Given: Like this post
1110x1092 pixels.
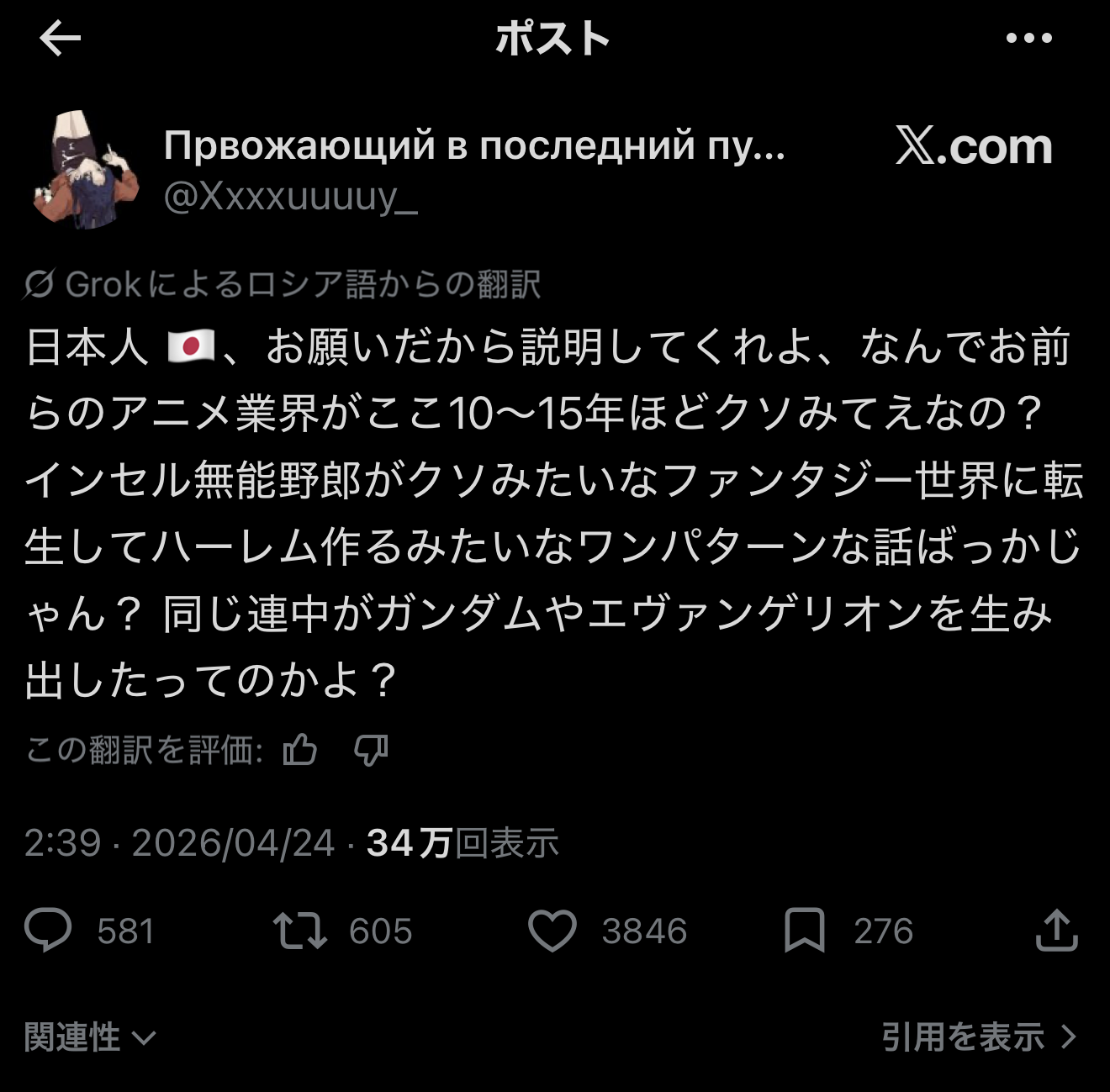Looking at the screenshot, I should click(552, 931).
